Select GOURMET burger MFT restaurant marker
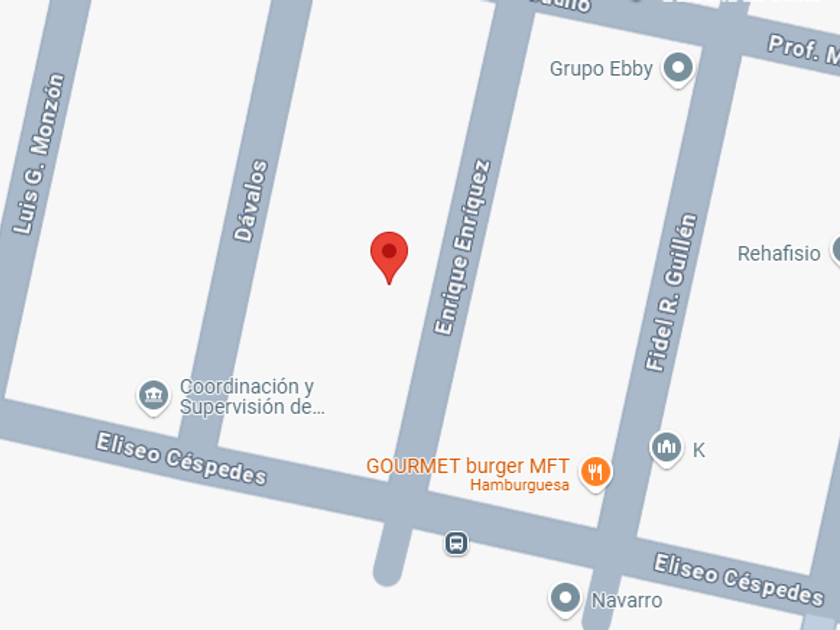 click(595, 474)
